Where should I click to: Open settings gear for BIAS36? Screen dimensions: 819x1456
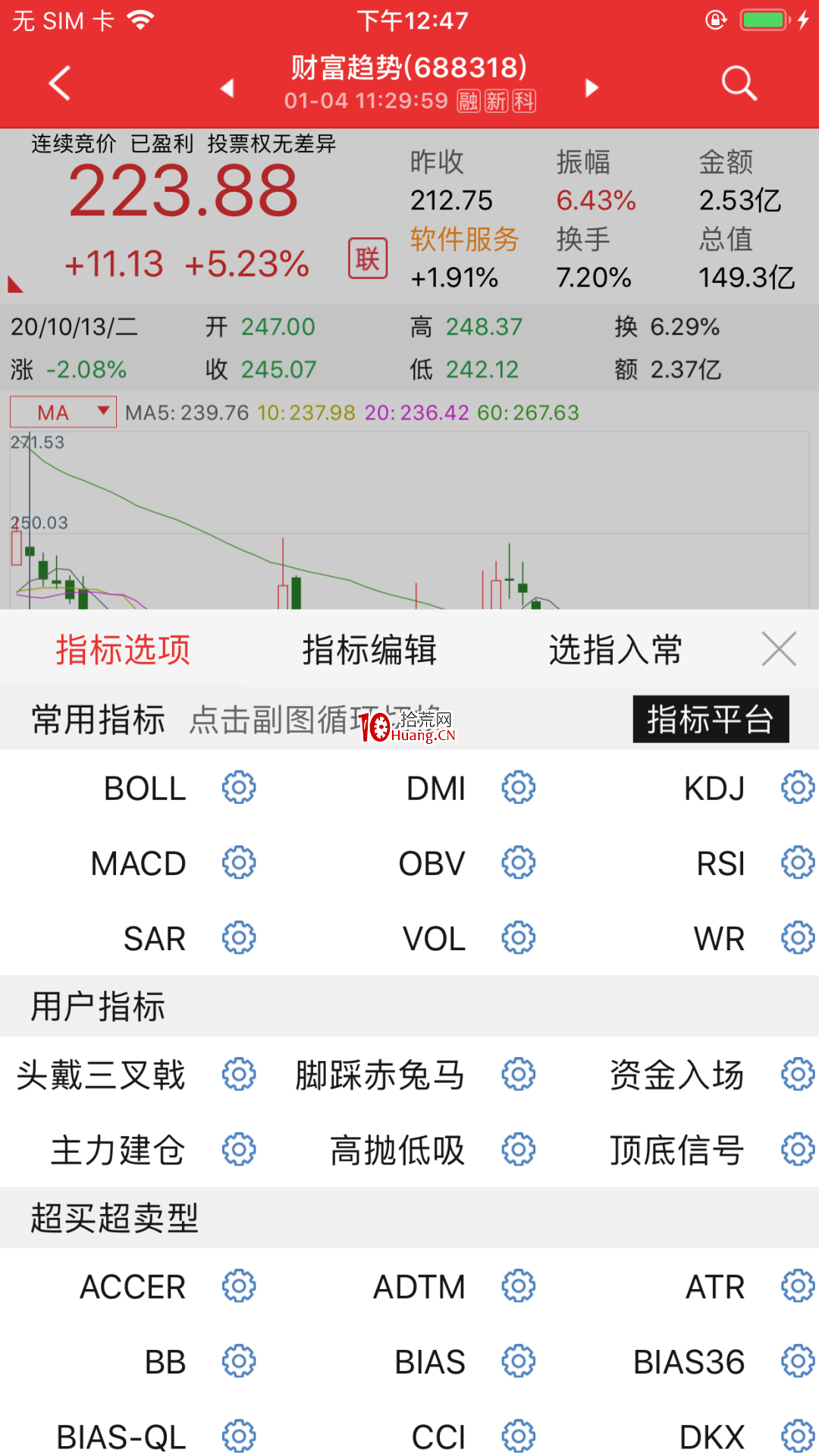pyautogui.click(x=798, y=1361)
